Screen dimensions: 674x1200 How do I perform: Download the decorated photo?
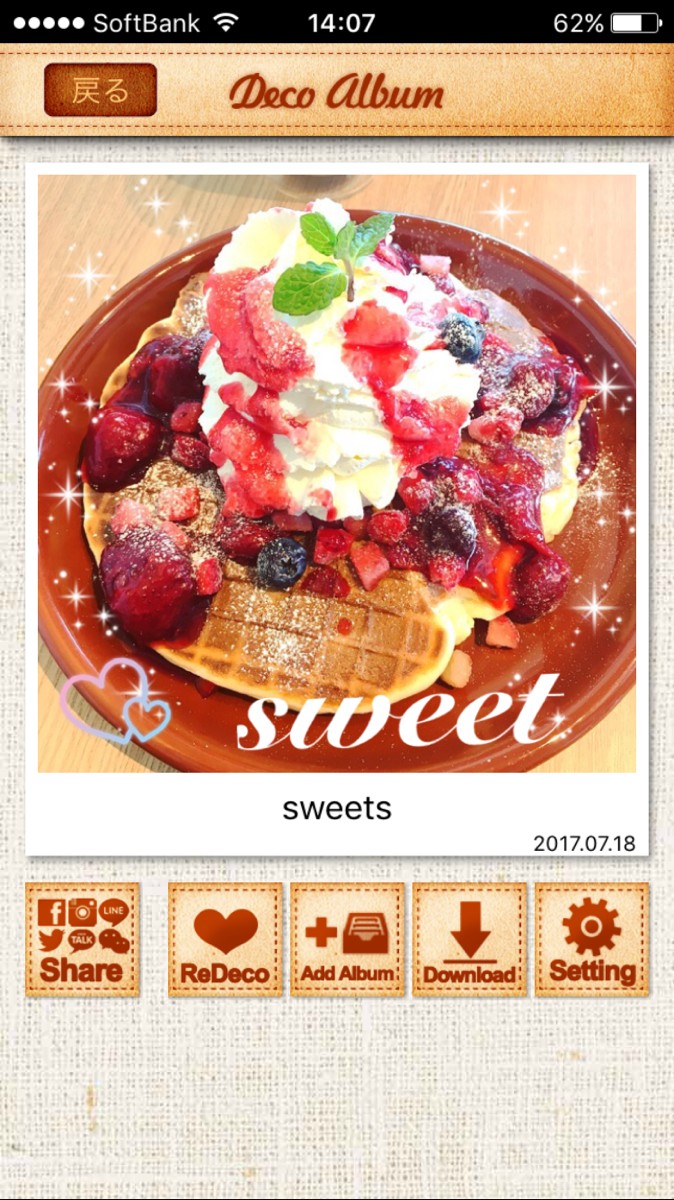[469, 939]
